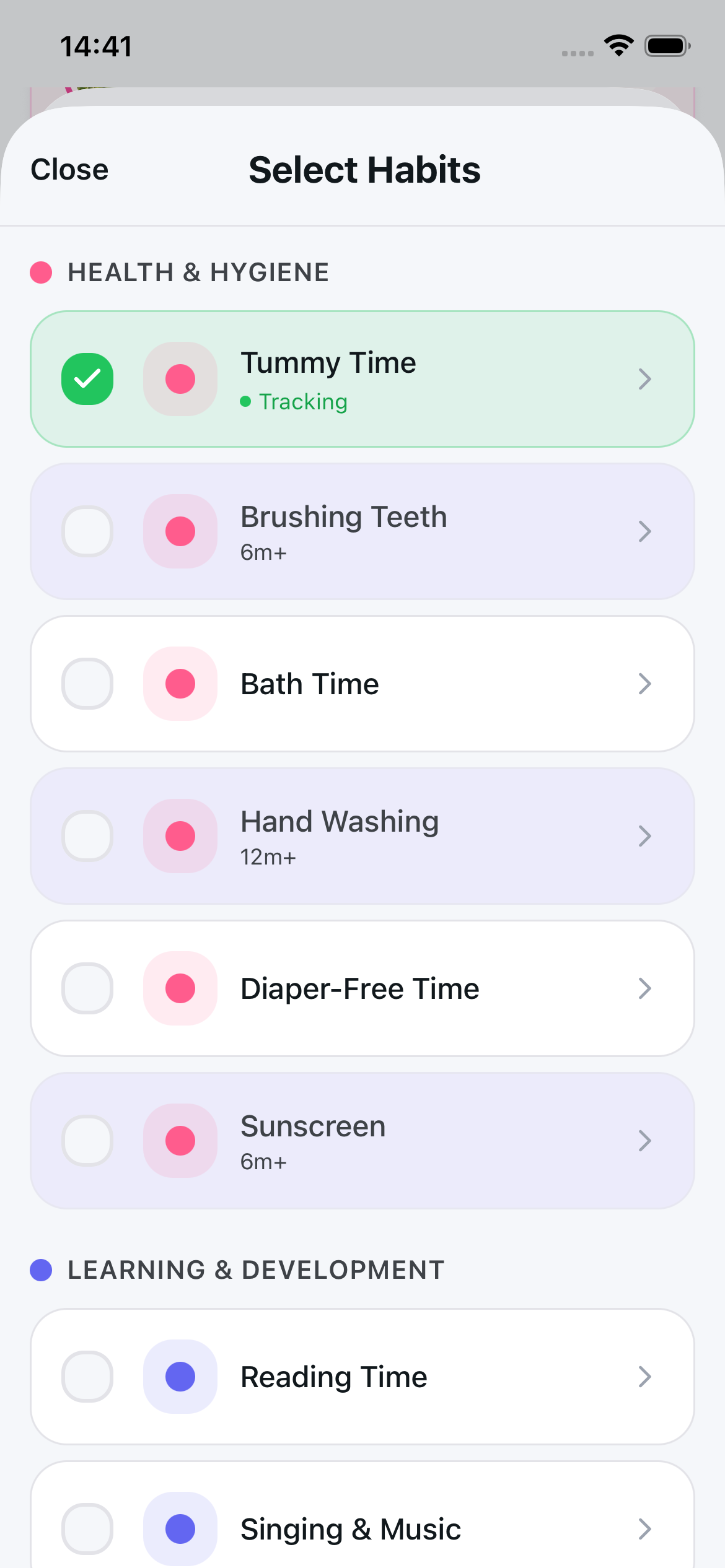The height and width of the screenshot is (1568, 725).
Task: Click the Hand Washing habit icon
Action: tap(180, 836)
